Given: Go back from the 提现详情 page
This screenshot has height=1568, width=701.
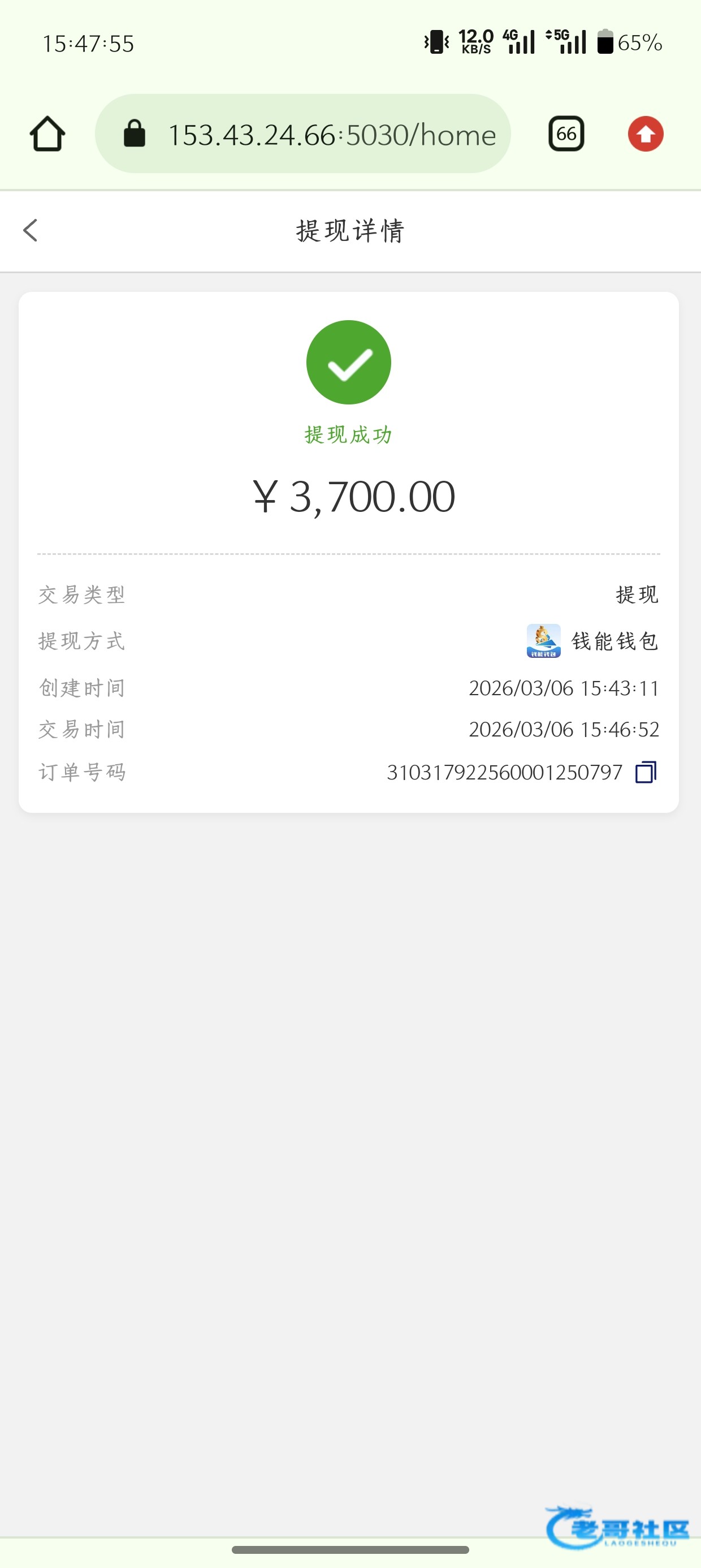Looking at the screenshot, I should 31,231.
